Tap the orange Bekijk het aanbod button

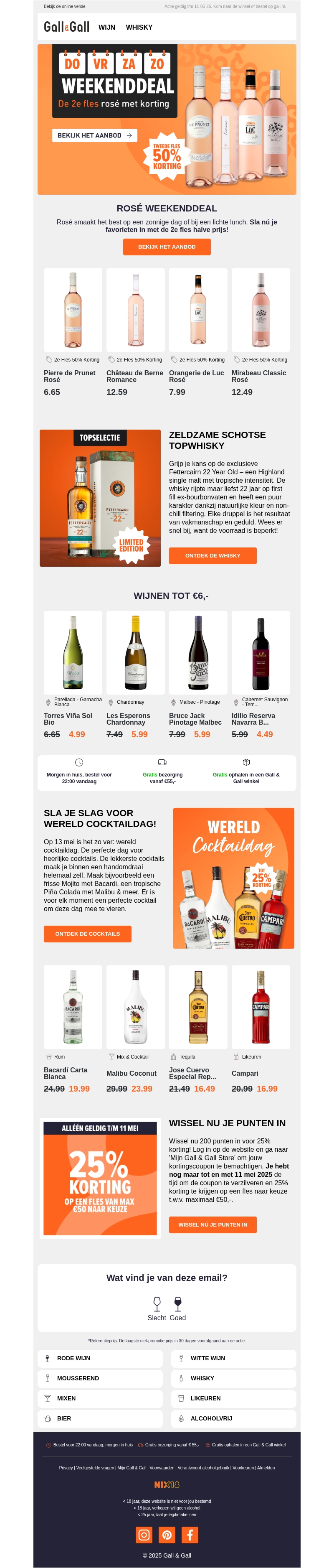(x=167, y=247)
